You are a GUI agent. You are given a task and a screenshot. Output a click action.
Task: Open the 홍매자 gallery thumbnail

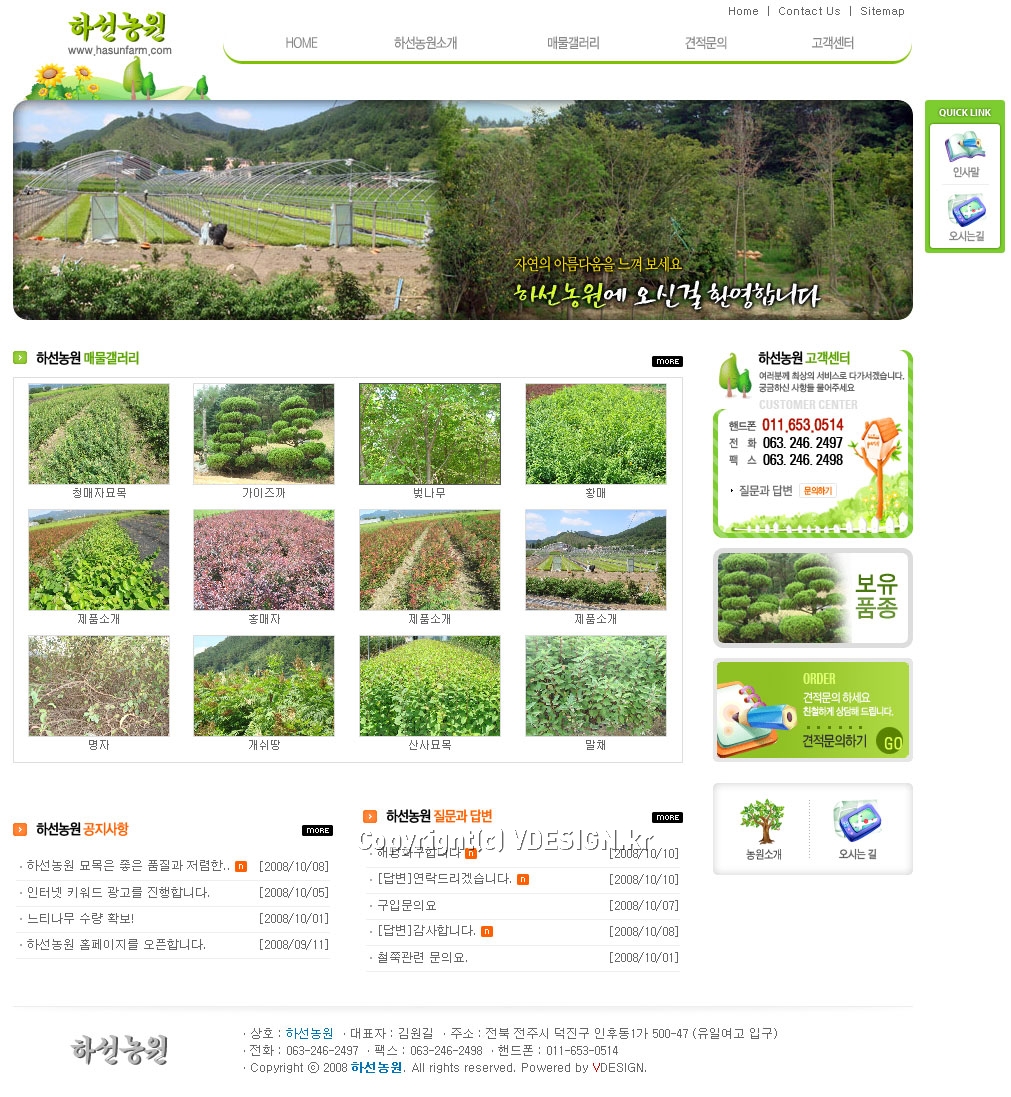[x=264, y=560]
